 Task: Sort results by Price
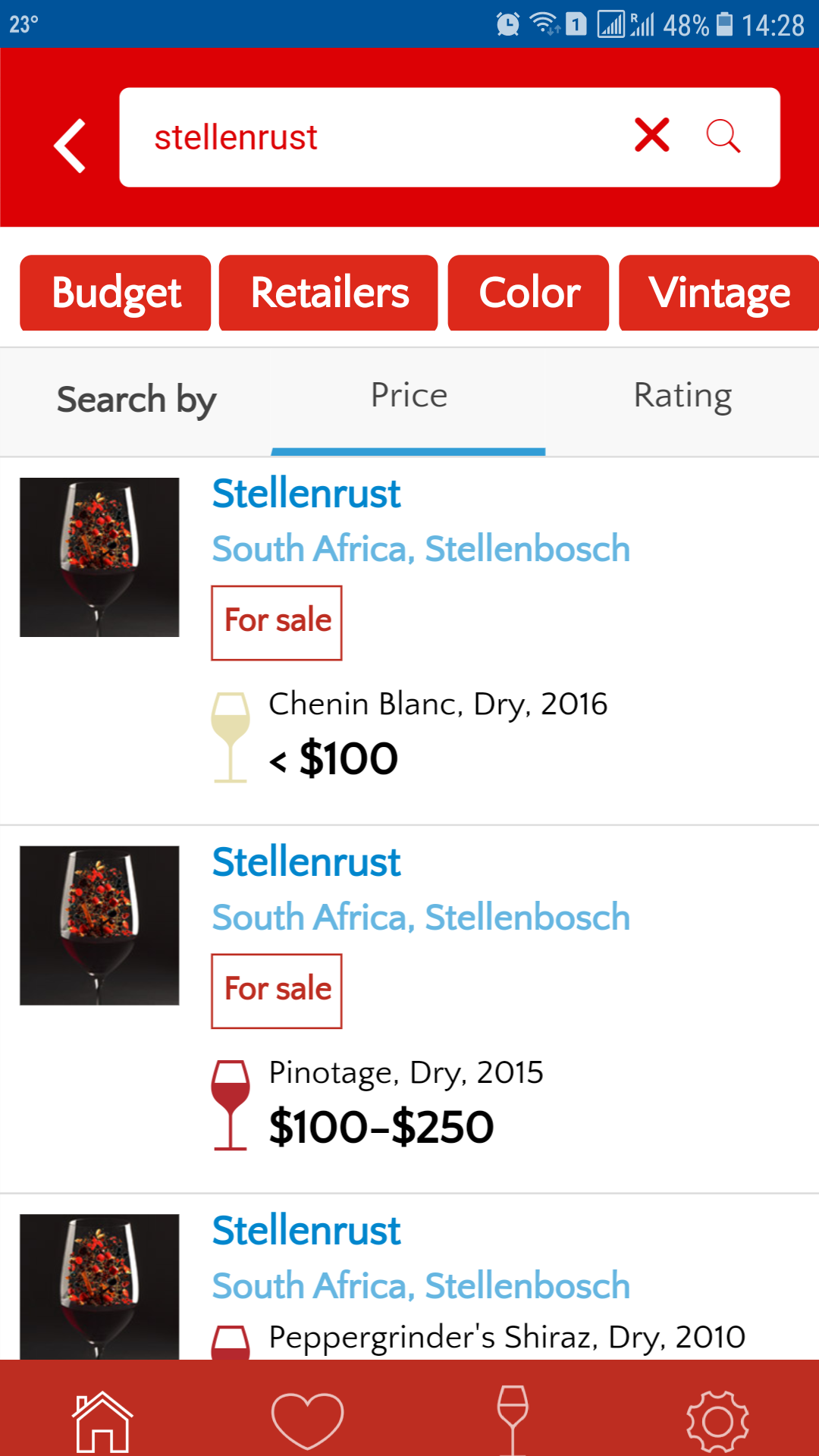coord(409,396)
